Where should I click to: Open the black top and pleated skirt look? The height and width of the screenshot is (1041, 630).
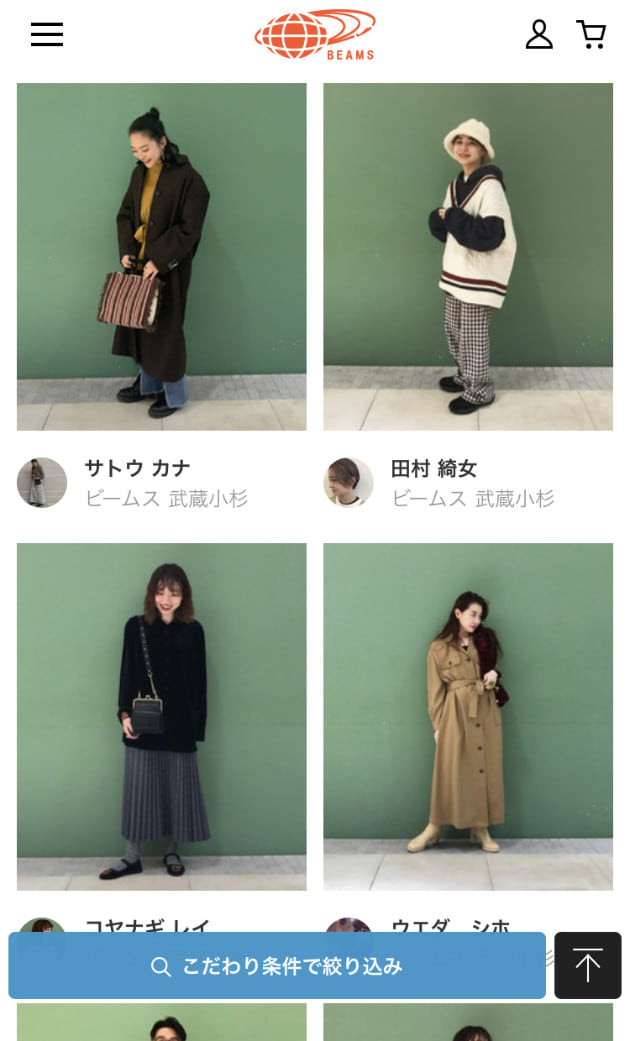click(162, 716)
